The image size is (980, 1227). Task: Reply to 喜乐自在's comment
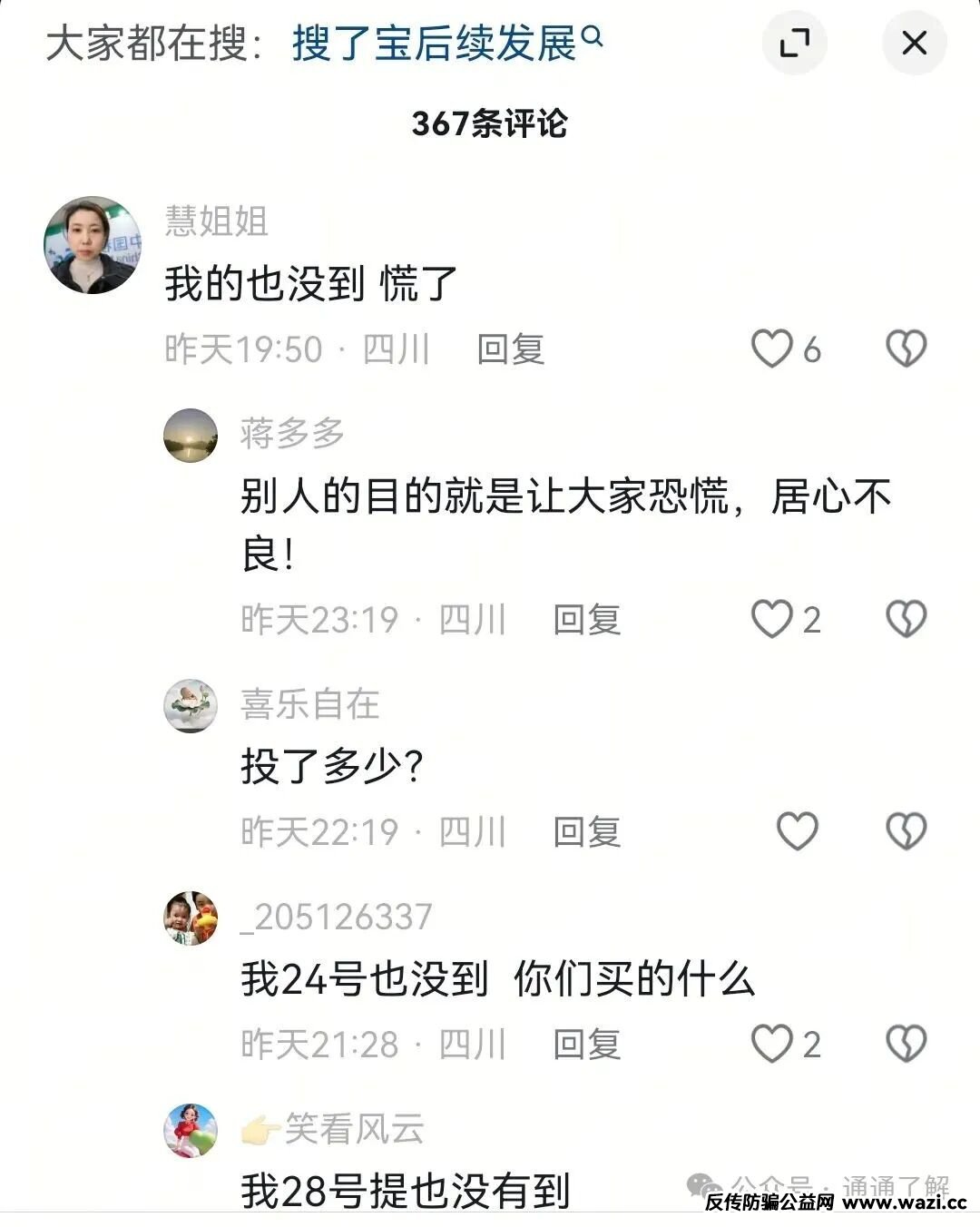(587, 831)
